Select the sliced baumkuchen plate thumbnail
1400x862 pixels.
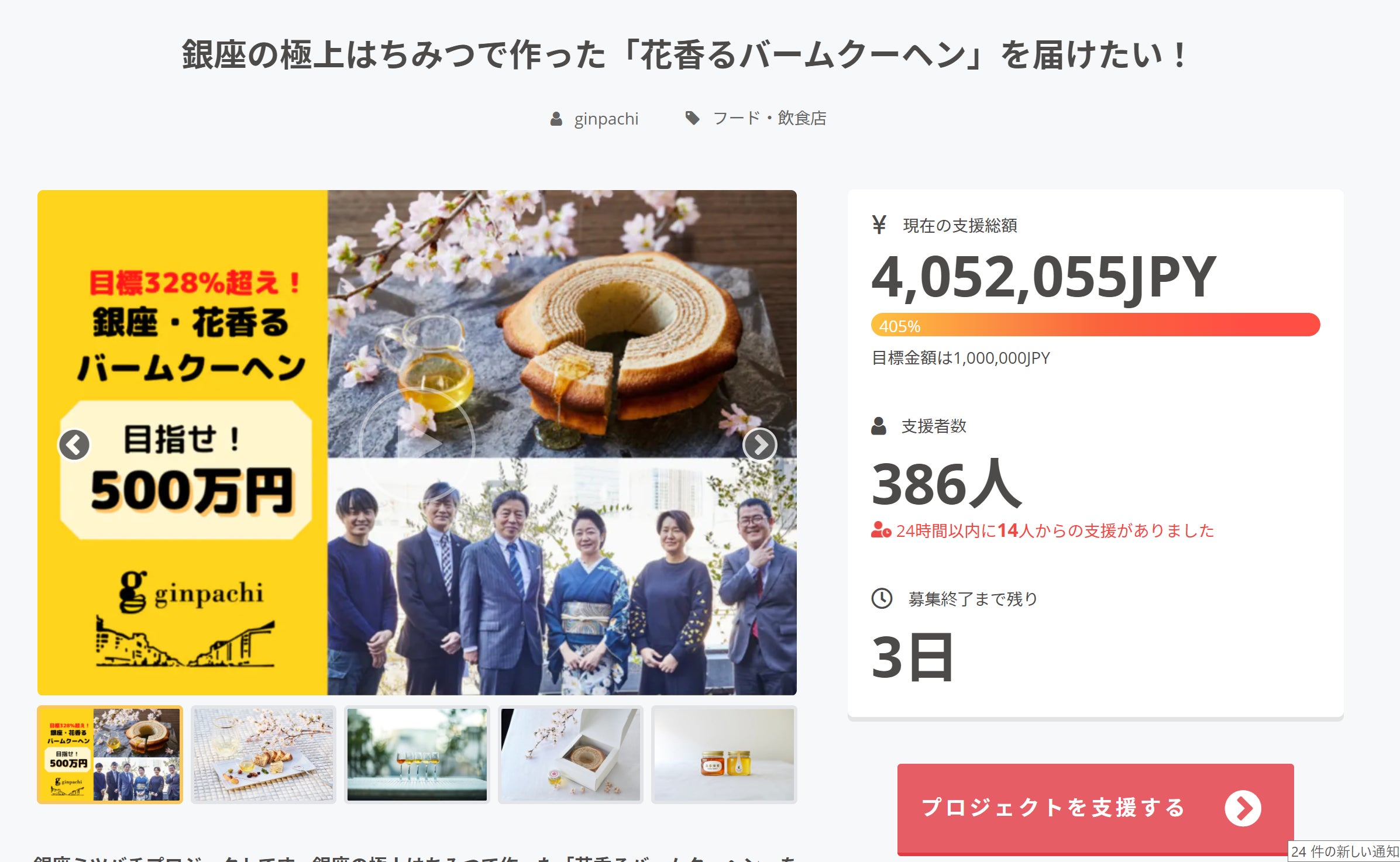264,754
